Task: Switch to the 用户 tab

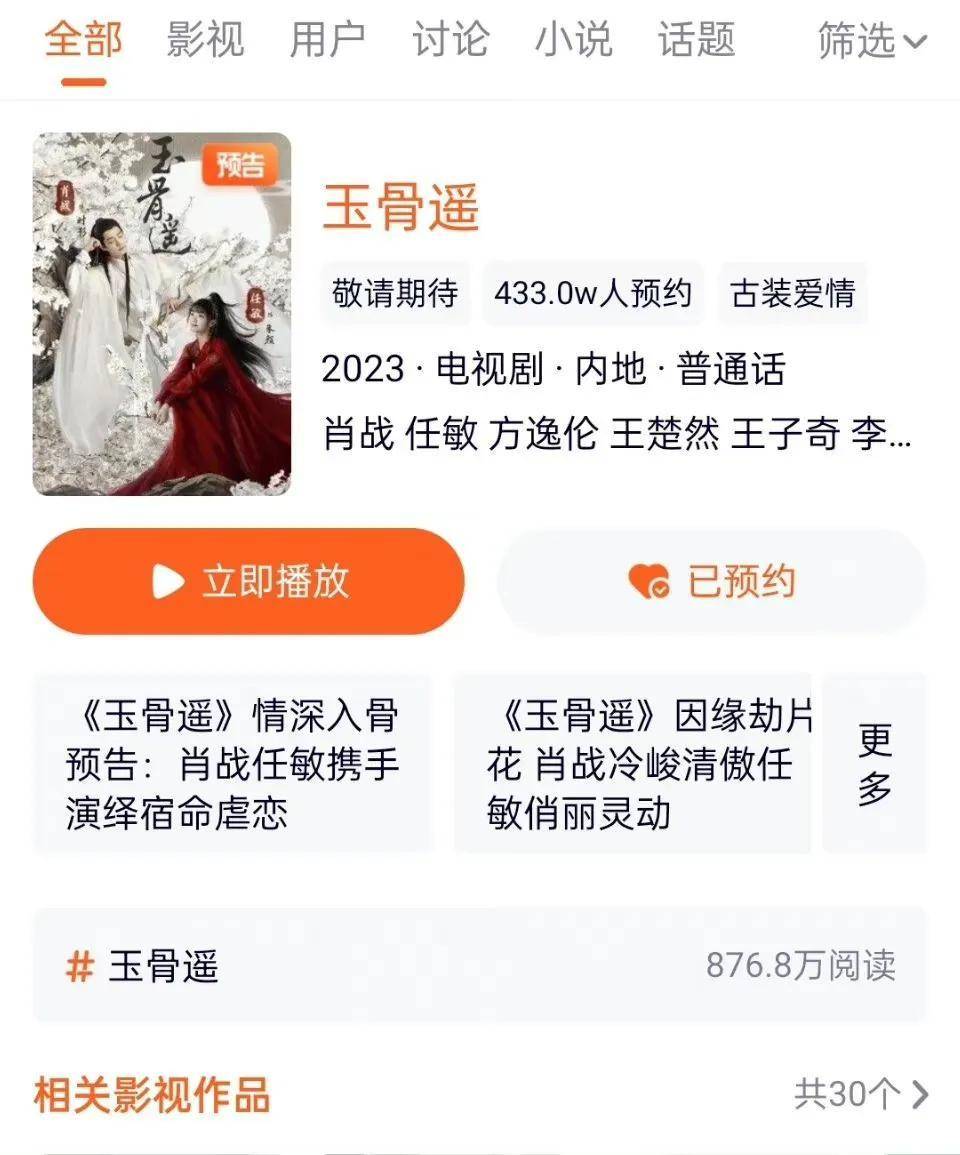Action: (328, 41)
